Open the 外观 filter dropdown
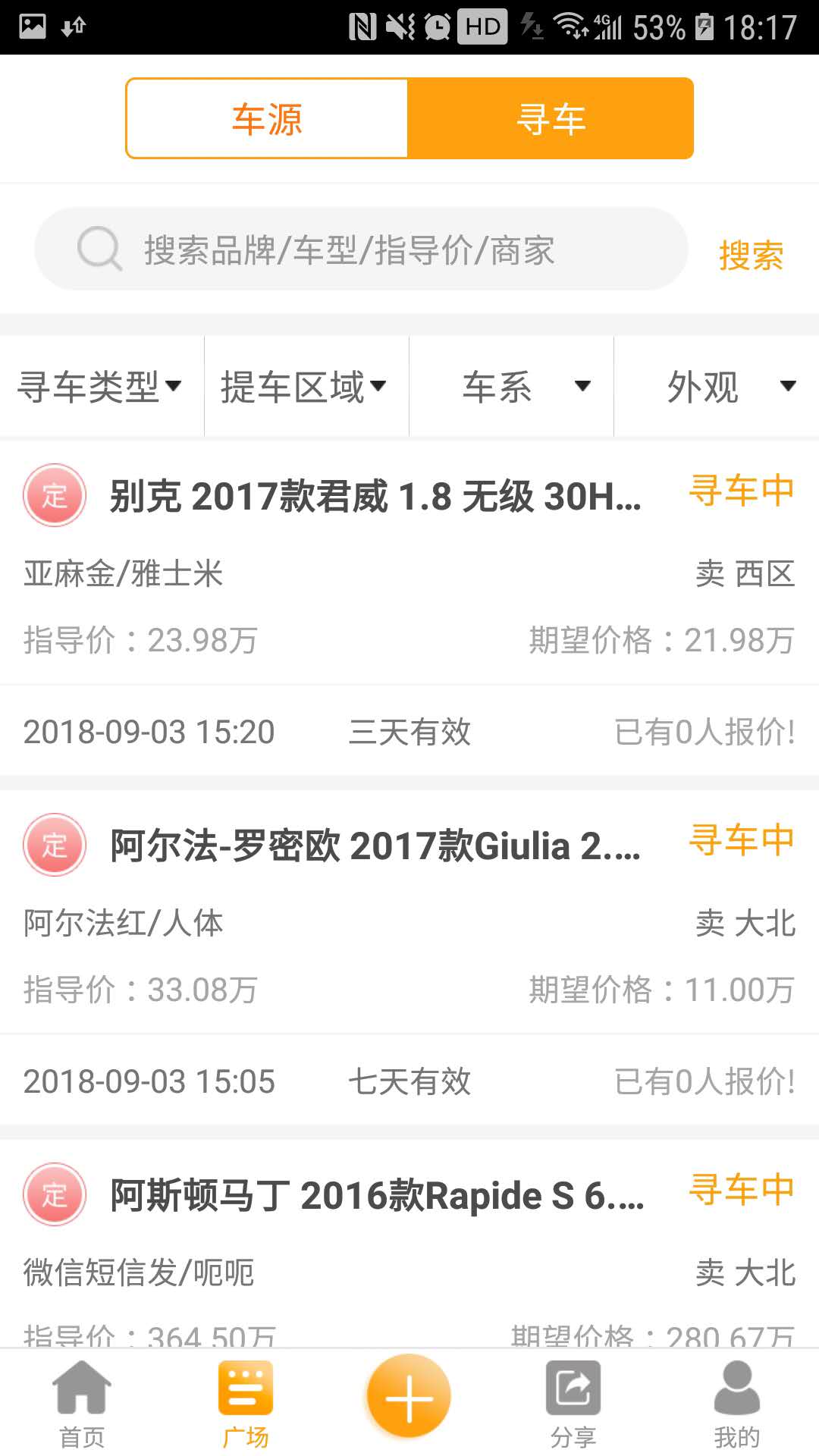The width and height of the screenshot is (819, 1456). click(716, 387)
